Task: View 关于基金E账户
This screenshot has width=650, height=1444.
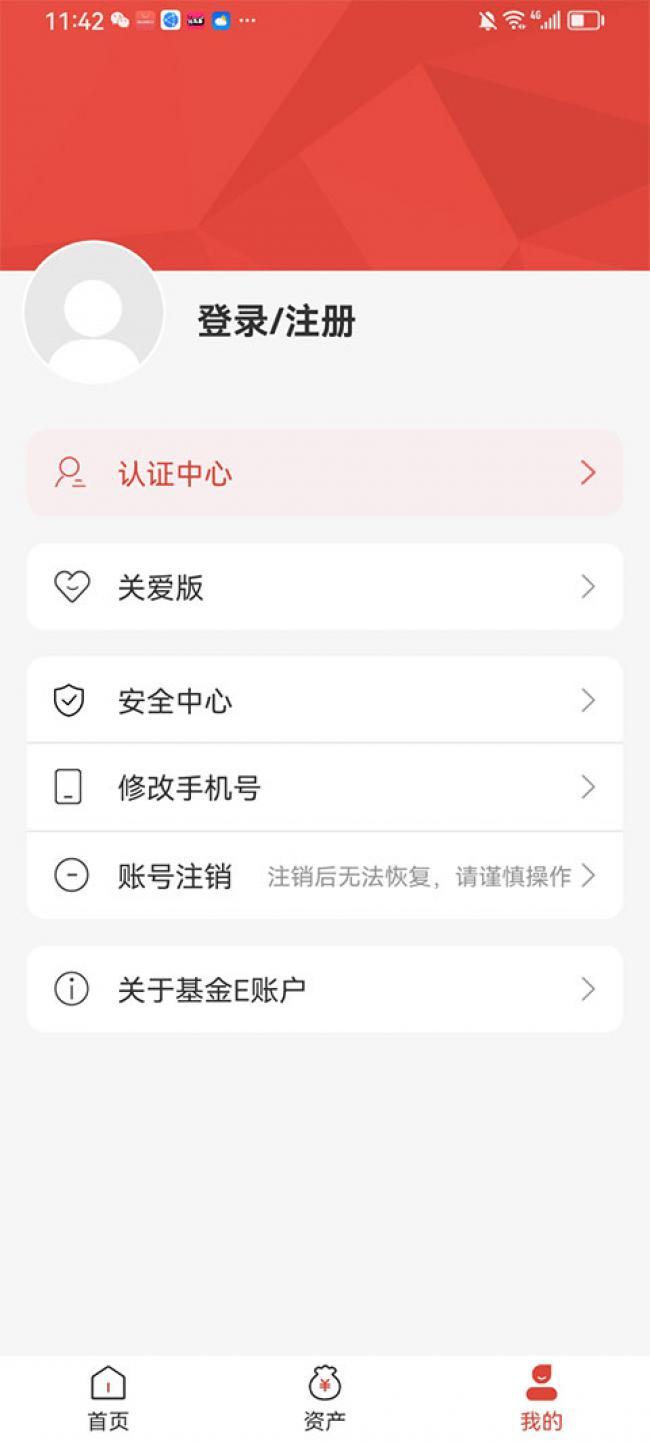Action: [x=324, y=990]
